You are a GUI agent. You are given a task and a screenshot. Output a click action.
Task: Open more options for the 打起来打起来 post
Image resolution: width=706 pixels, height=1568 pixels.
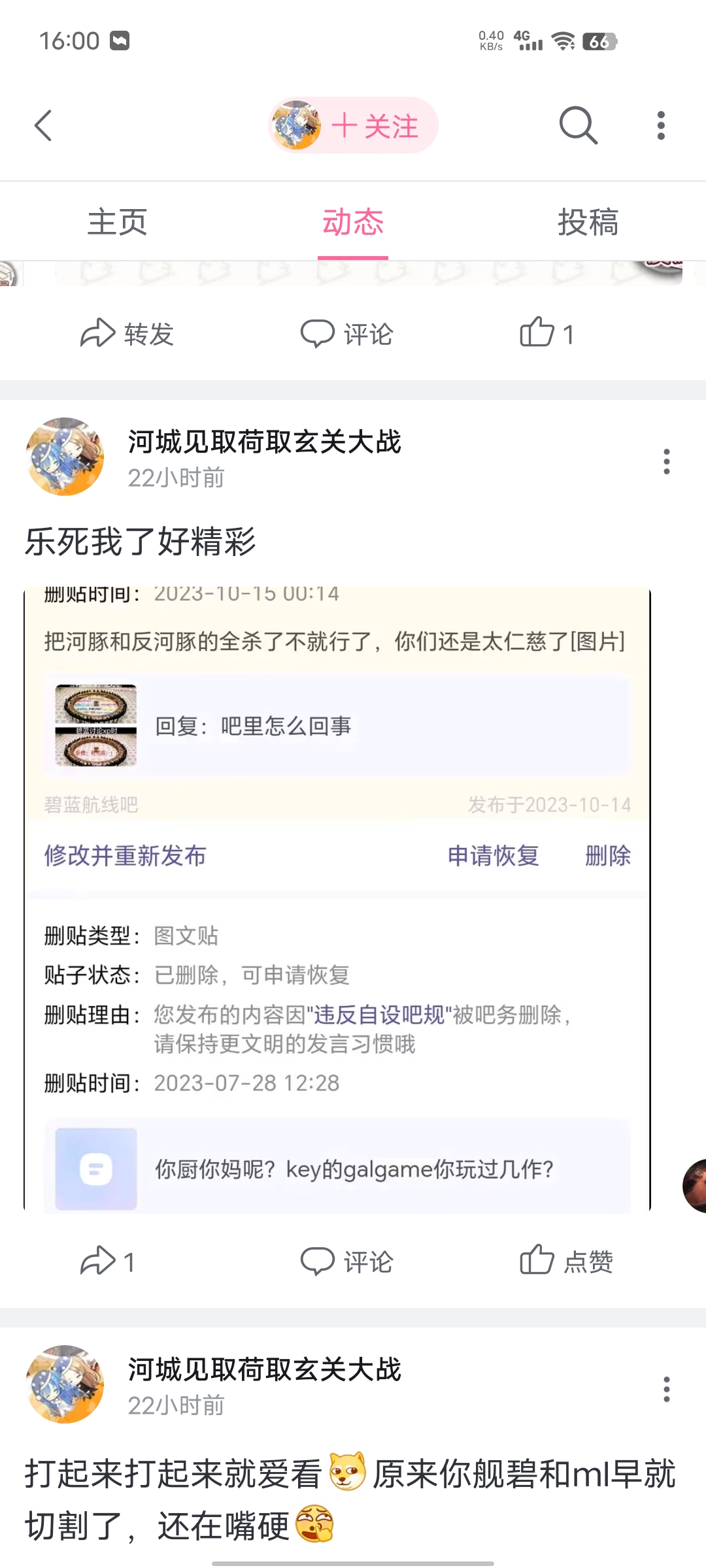(x=666, y=1390)
